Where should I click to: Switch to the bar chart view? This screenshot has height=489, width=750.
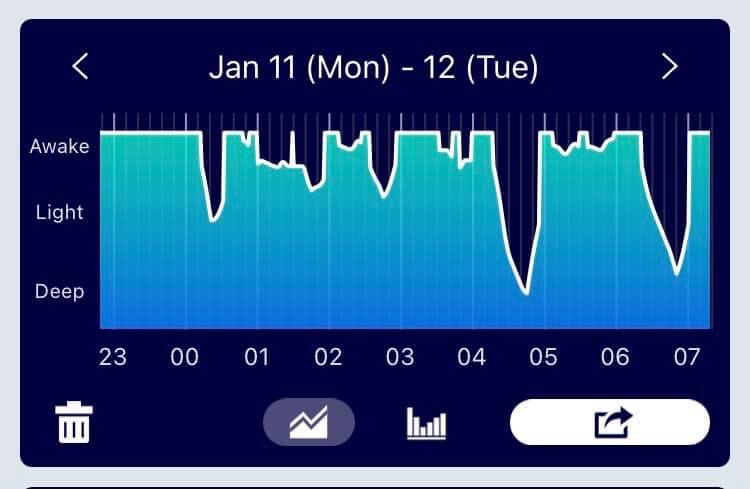pos(426,422)
